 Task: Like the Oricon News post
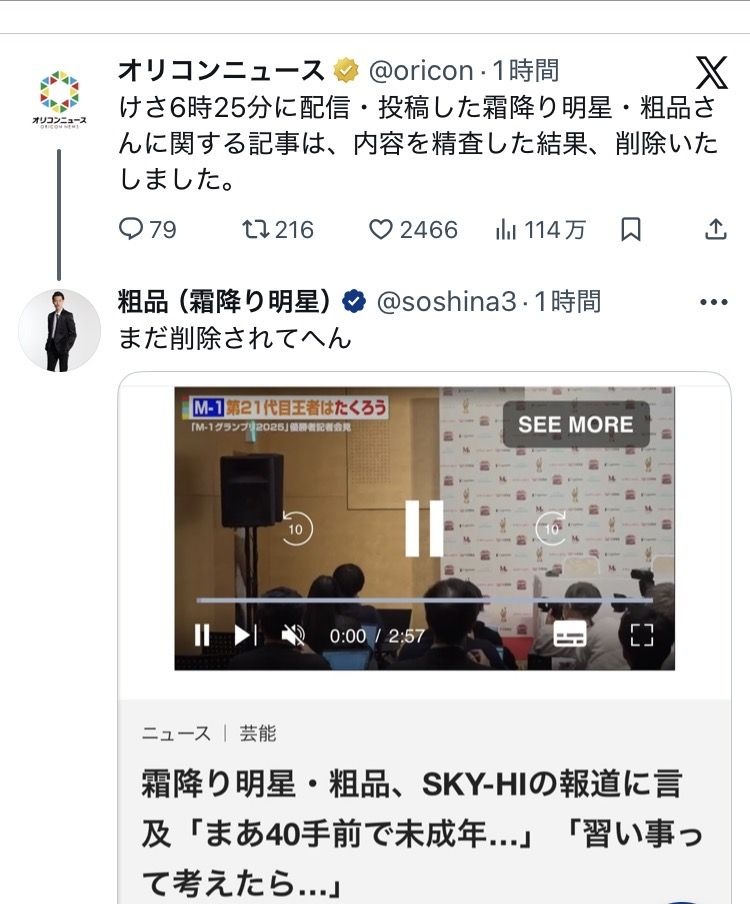click(x=381, y=230)
